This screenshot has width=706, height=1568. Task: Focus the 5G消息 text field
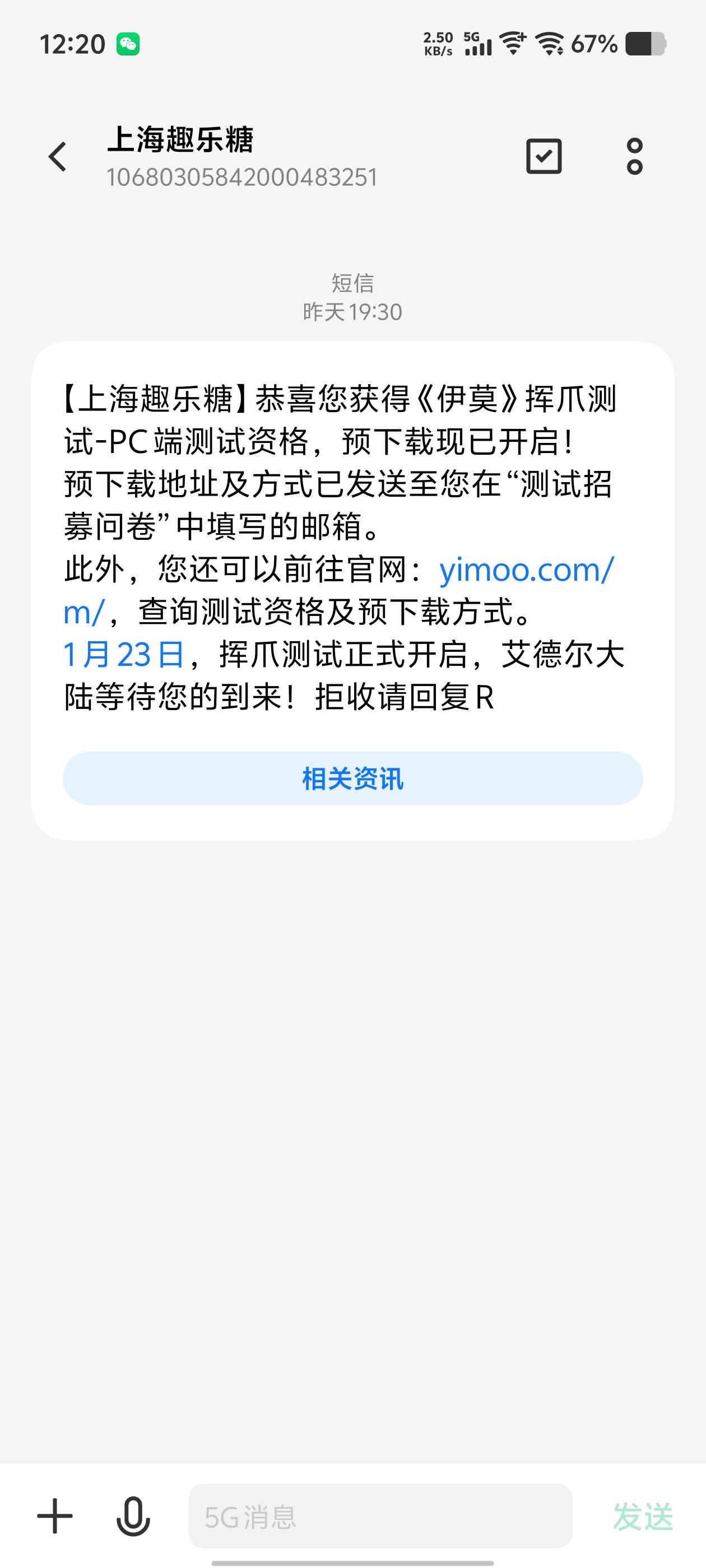[x=379, y=1516]
